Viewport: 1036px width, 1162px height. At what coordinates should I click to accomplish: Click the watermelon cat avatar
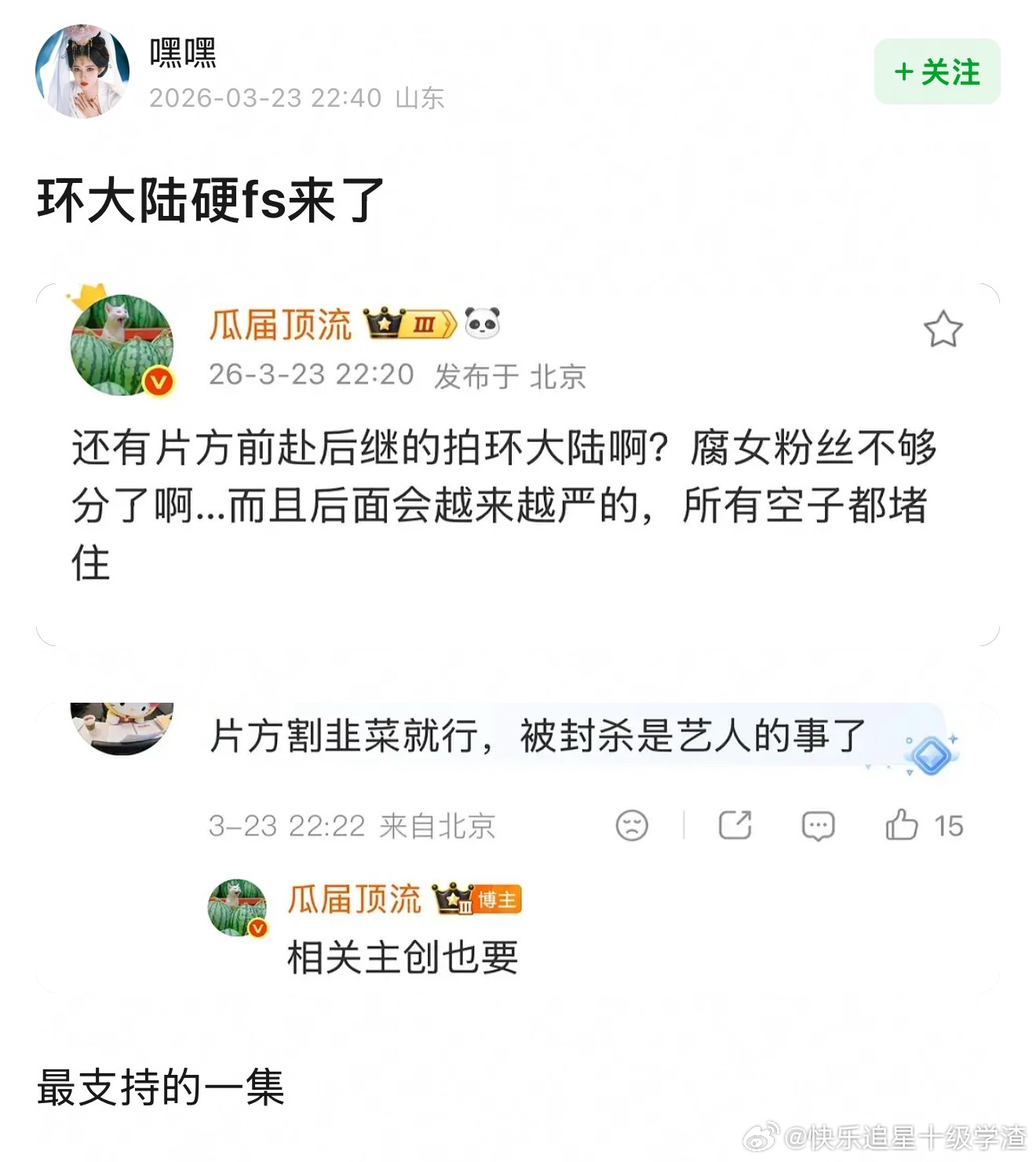[x=122, y=345]
